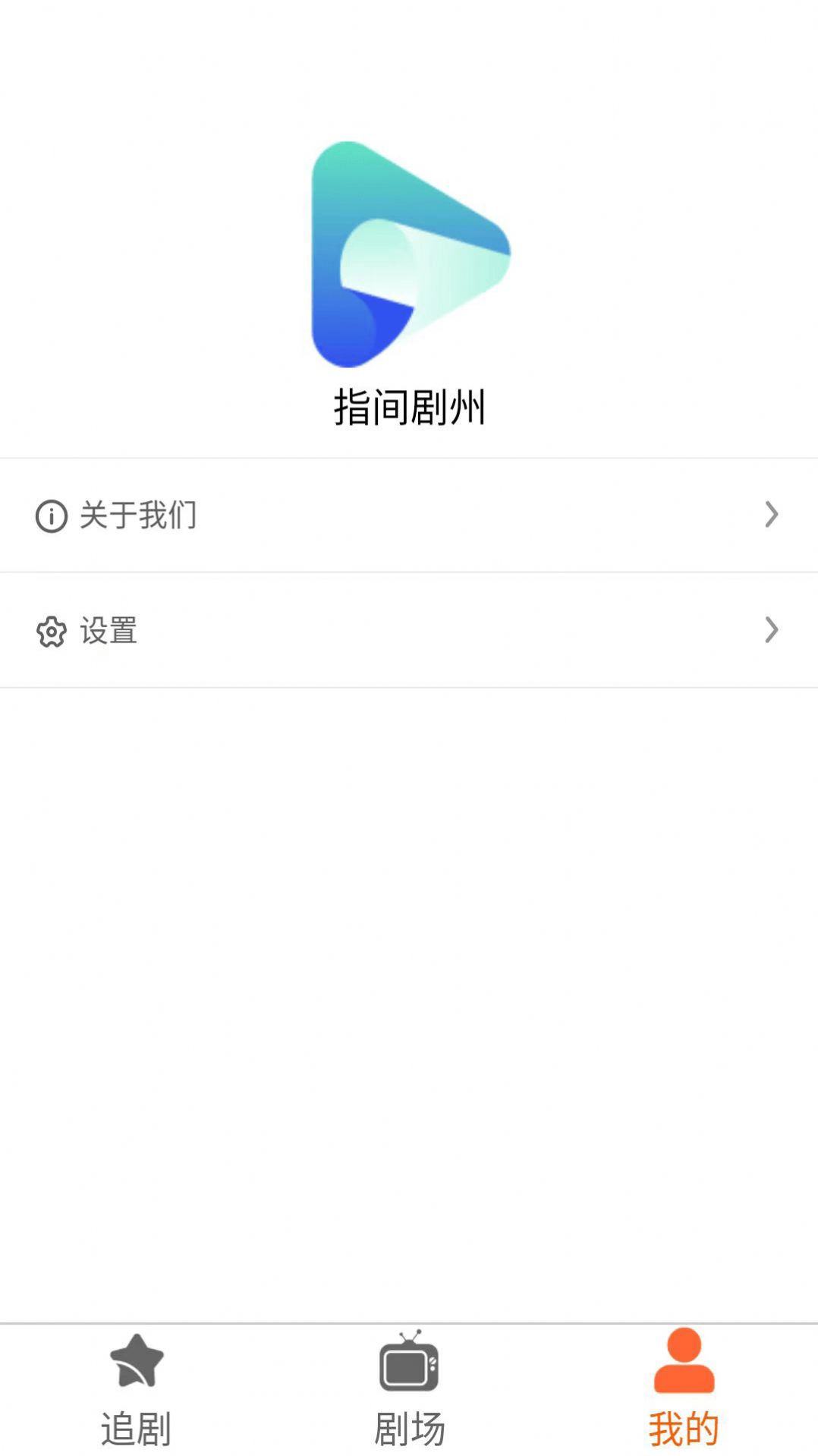Open 设置 using the right-pointing chevron
Image resolution: width=818 pixels, height=1456 pixels.
point(772,630)
